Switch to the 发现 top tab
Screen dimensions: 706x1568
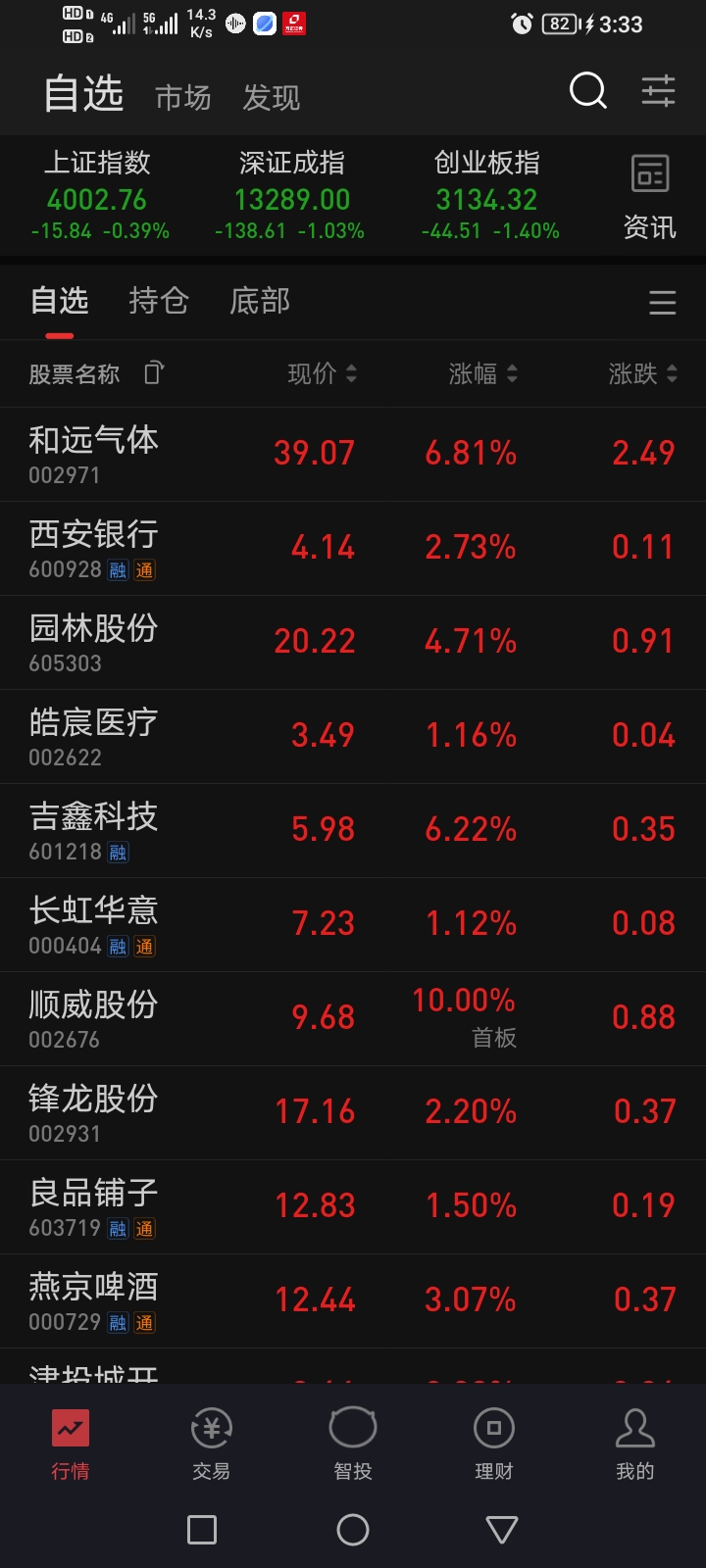(x=272, y=97)
